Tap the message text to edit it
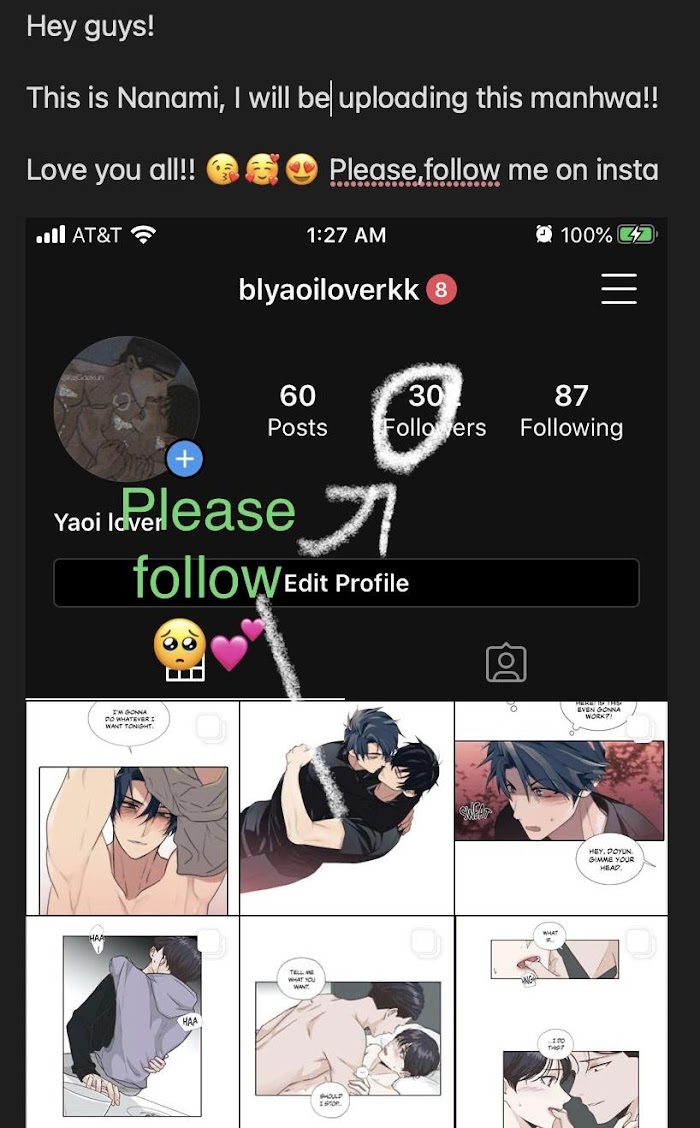 click(x=340, y=98)
